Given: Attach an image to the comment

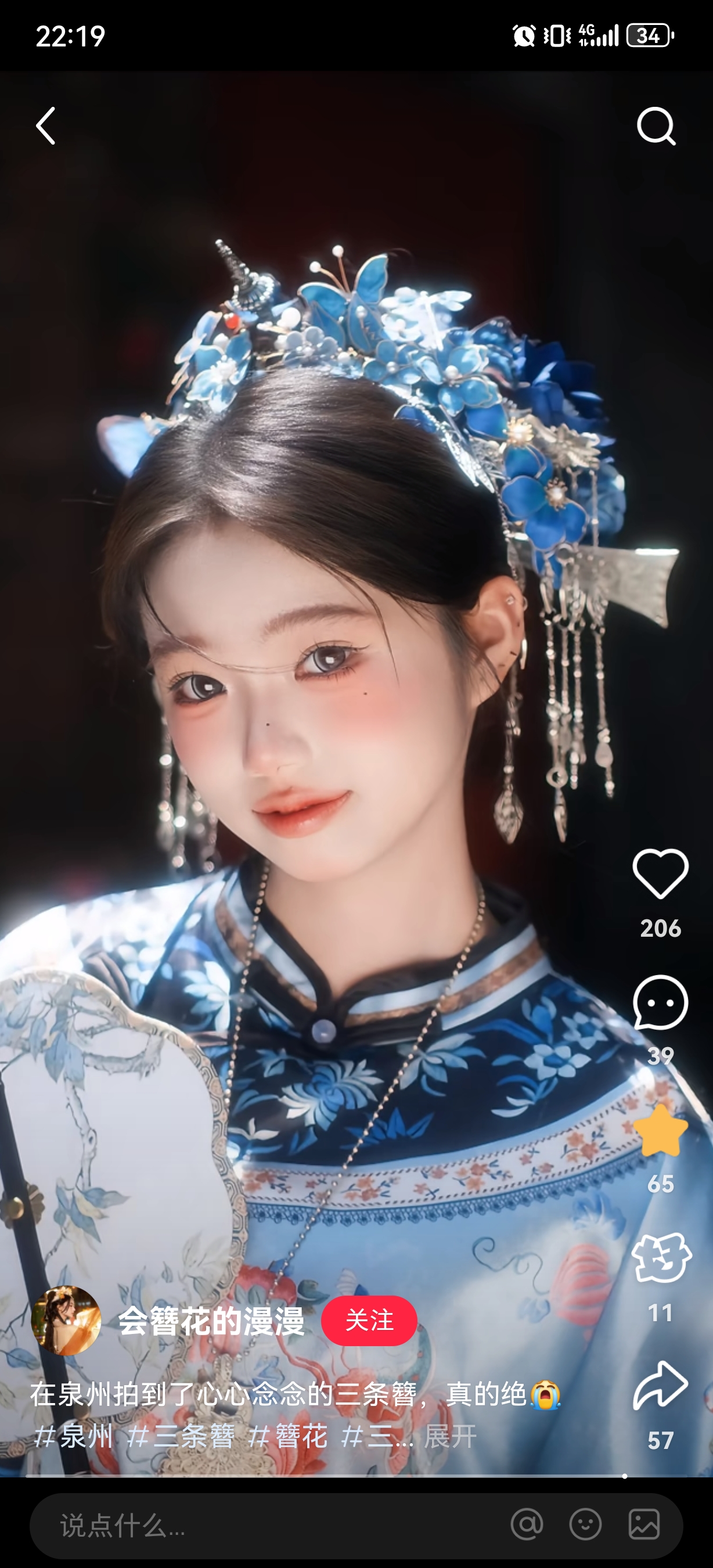Looking at the screenshot, I should click(x=644, y=1525).
